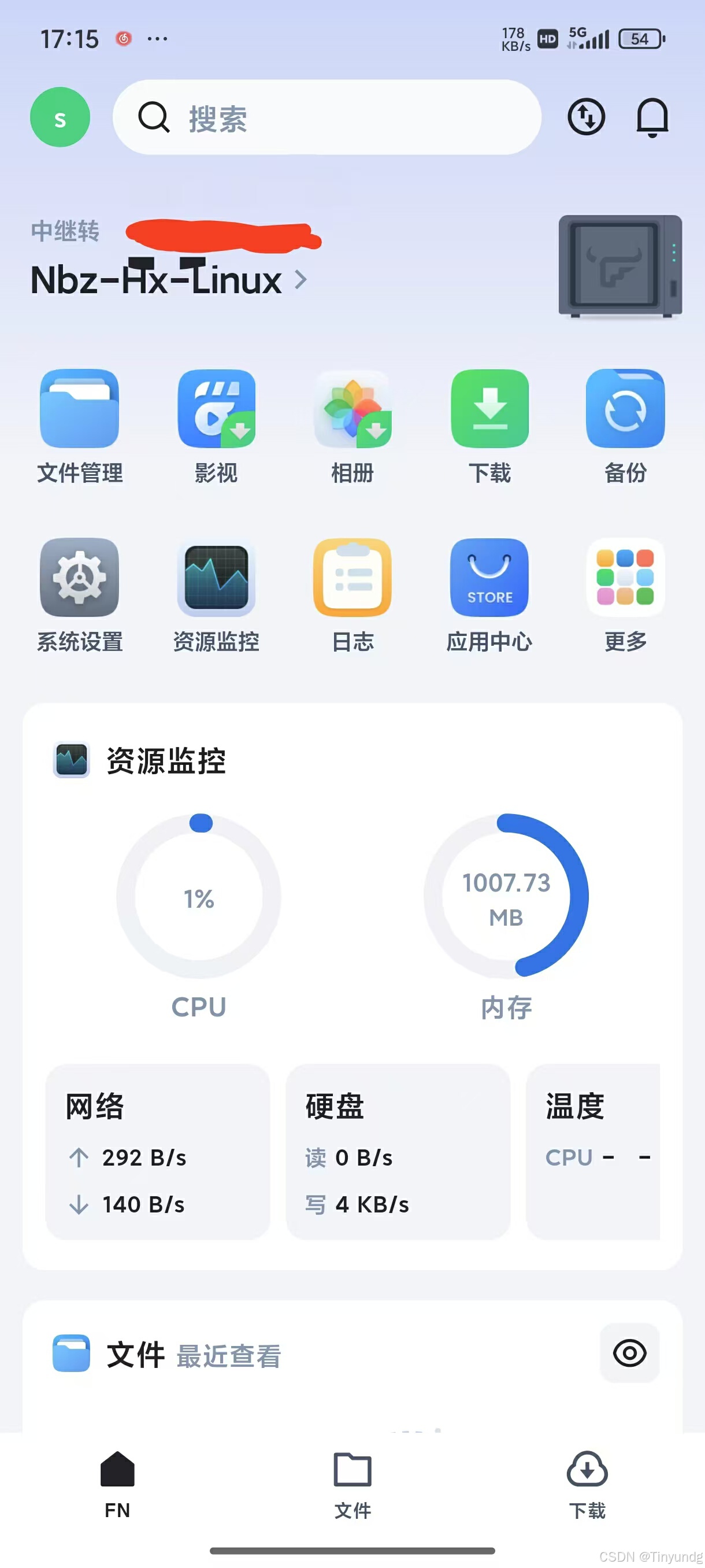This screenshot has width=705, height=1568.
Task: Open the green S profile avatar
Action: 60,117
